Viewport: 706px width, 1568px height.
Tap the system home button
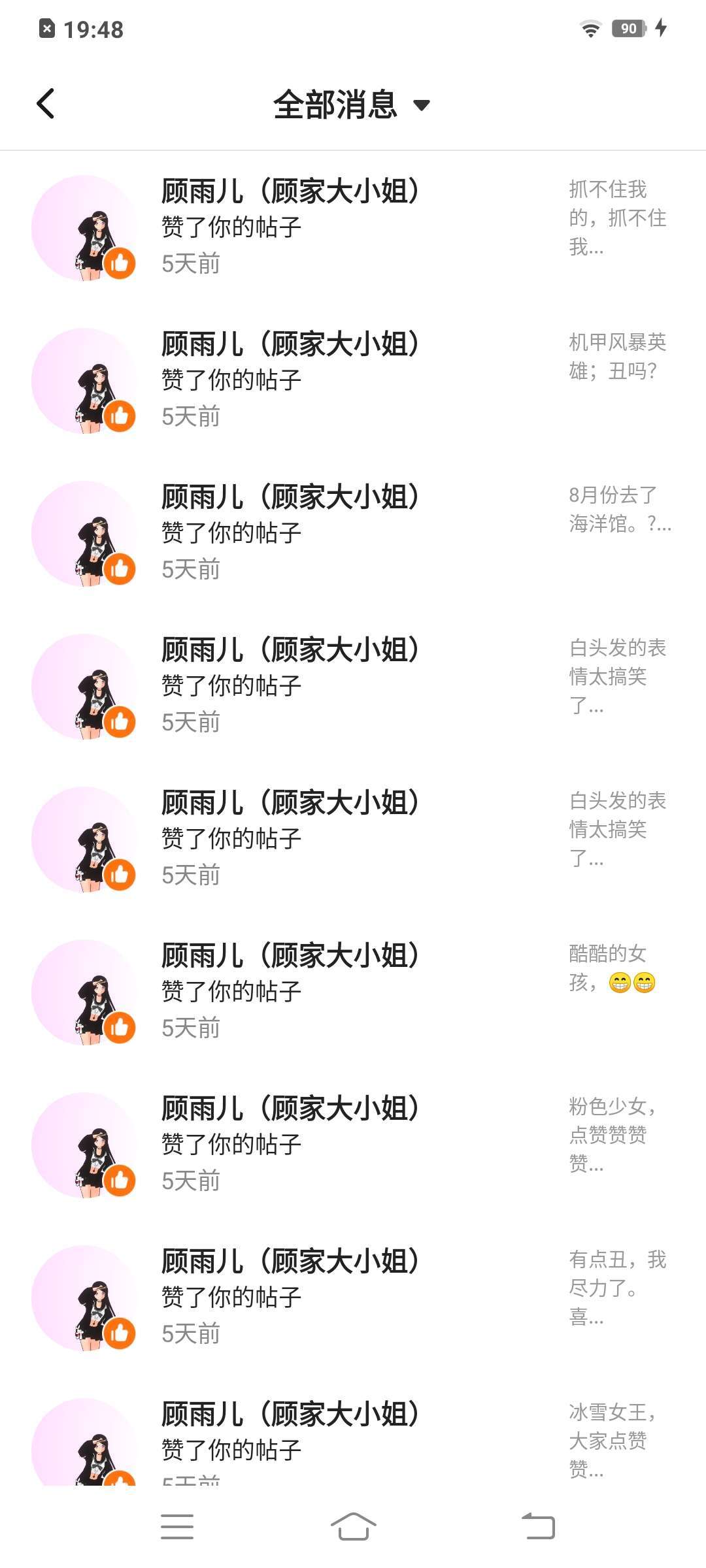point(353,1526)
